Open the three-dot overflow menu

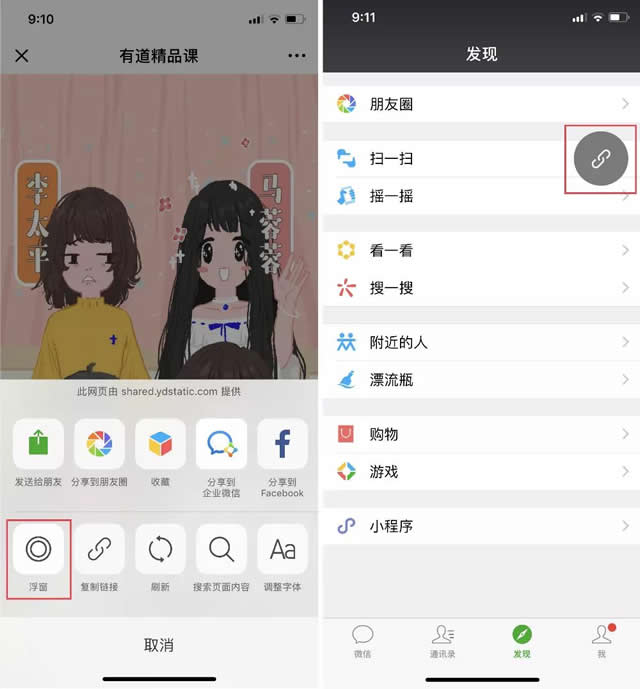click(x=296, y=56)
